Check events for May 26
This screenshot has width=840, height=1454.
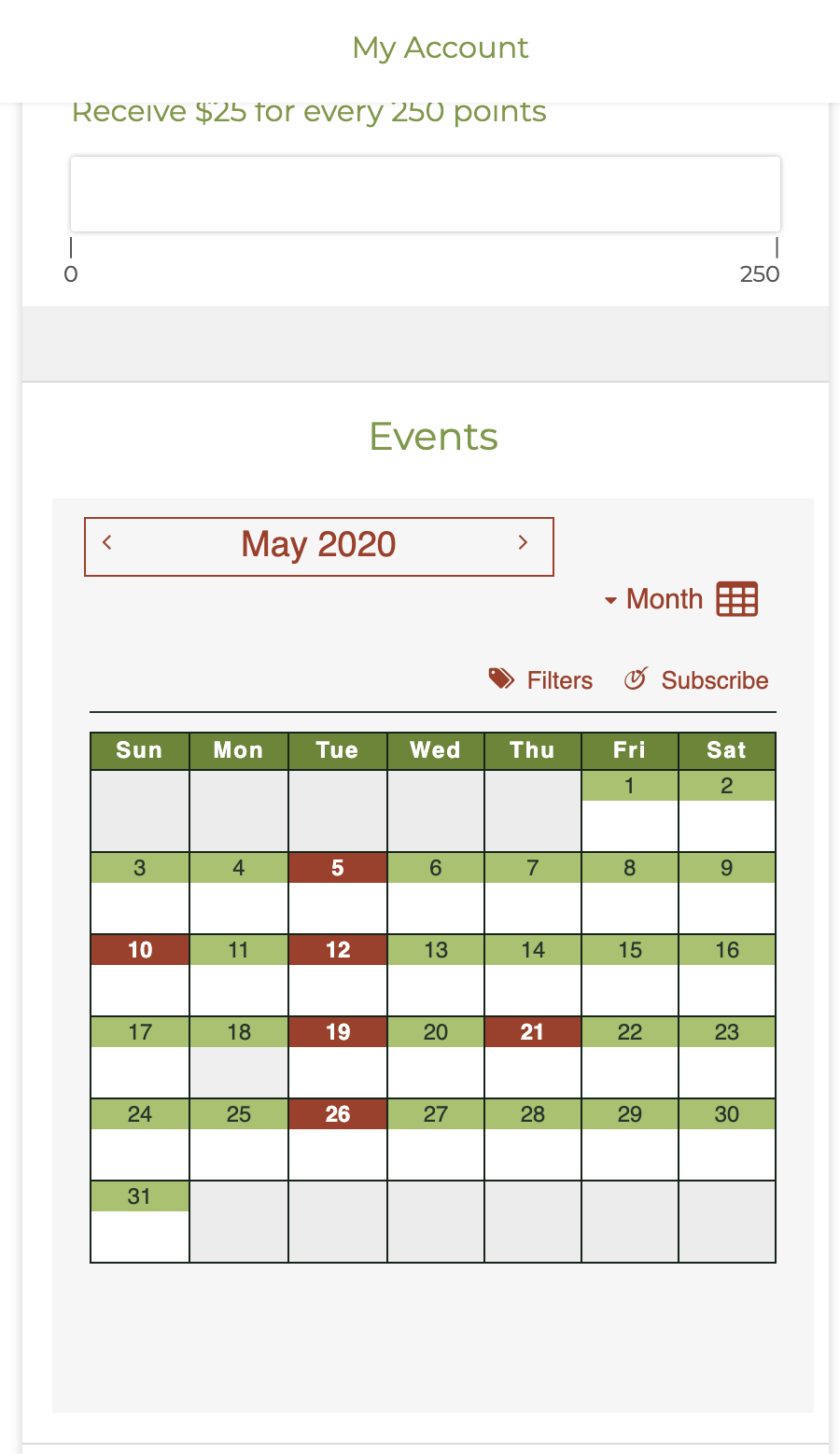pyautogui.click(x=337, y=1114)
